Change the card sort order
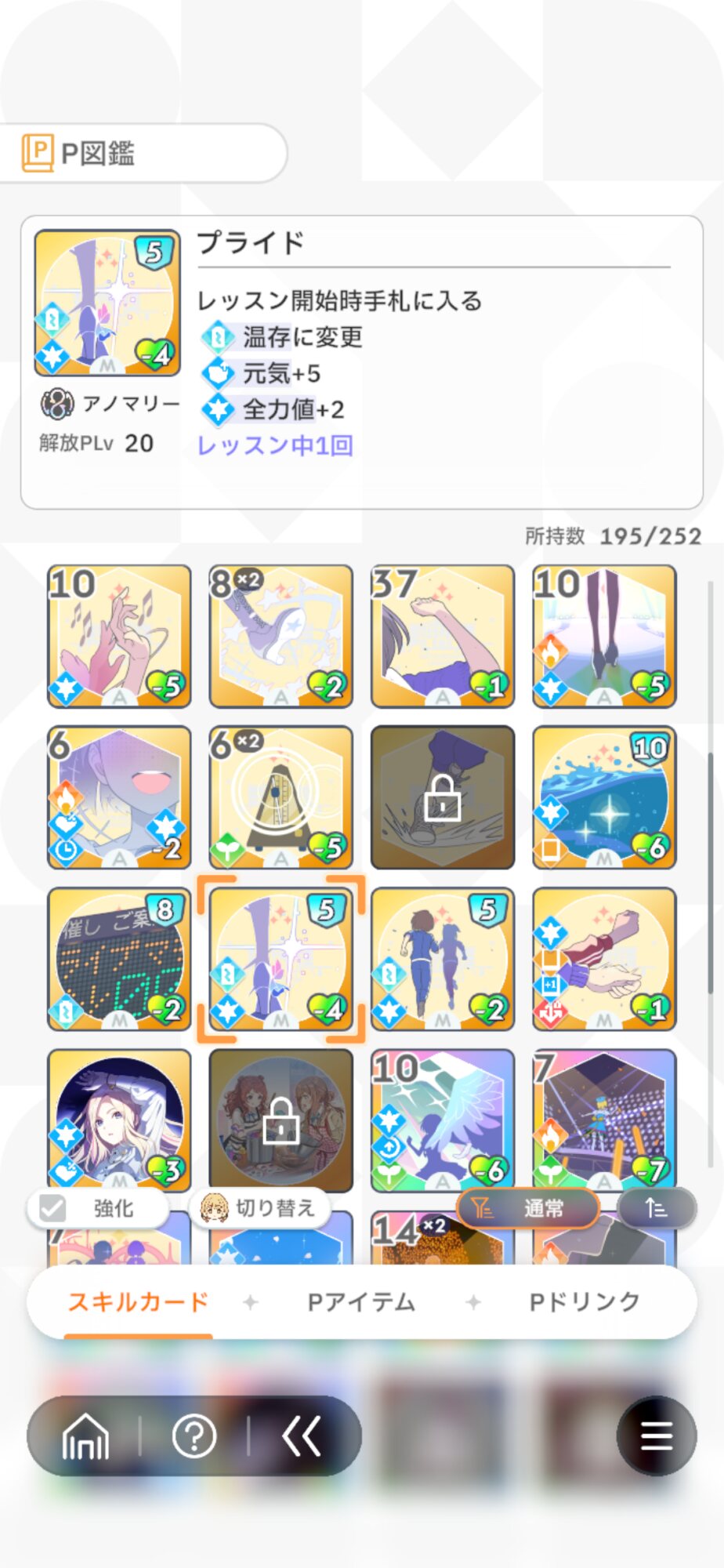Image resolution: width=724 pixels, height=1568 pixels. coord(656,1208)
